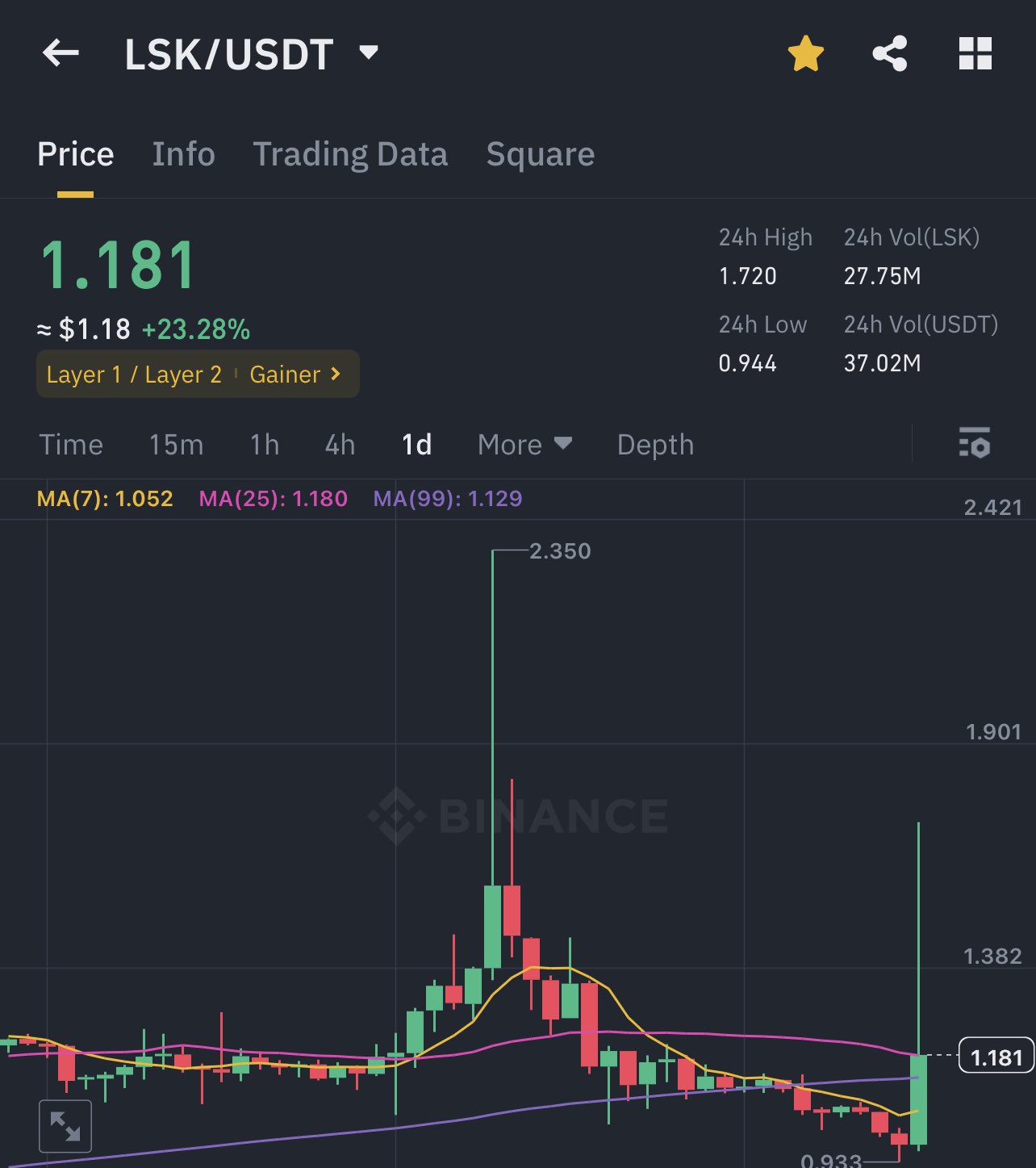
Task: Remove LSK/USDT from favorites with the star
Action: (805, 54)
